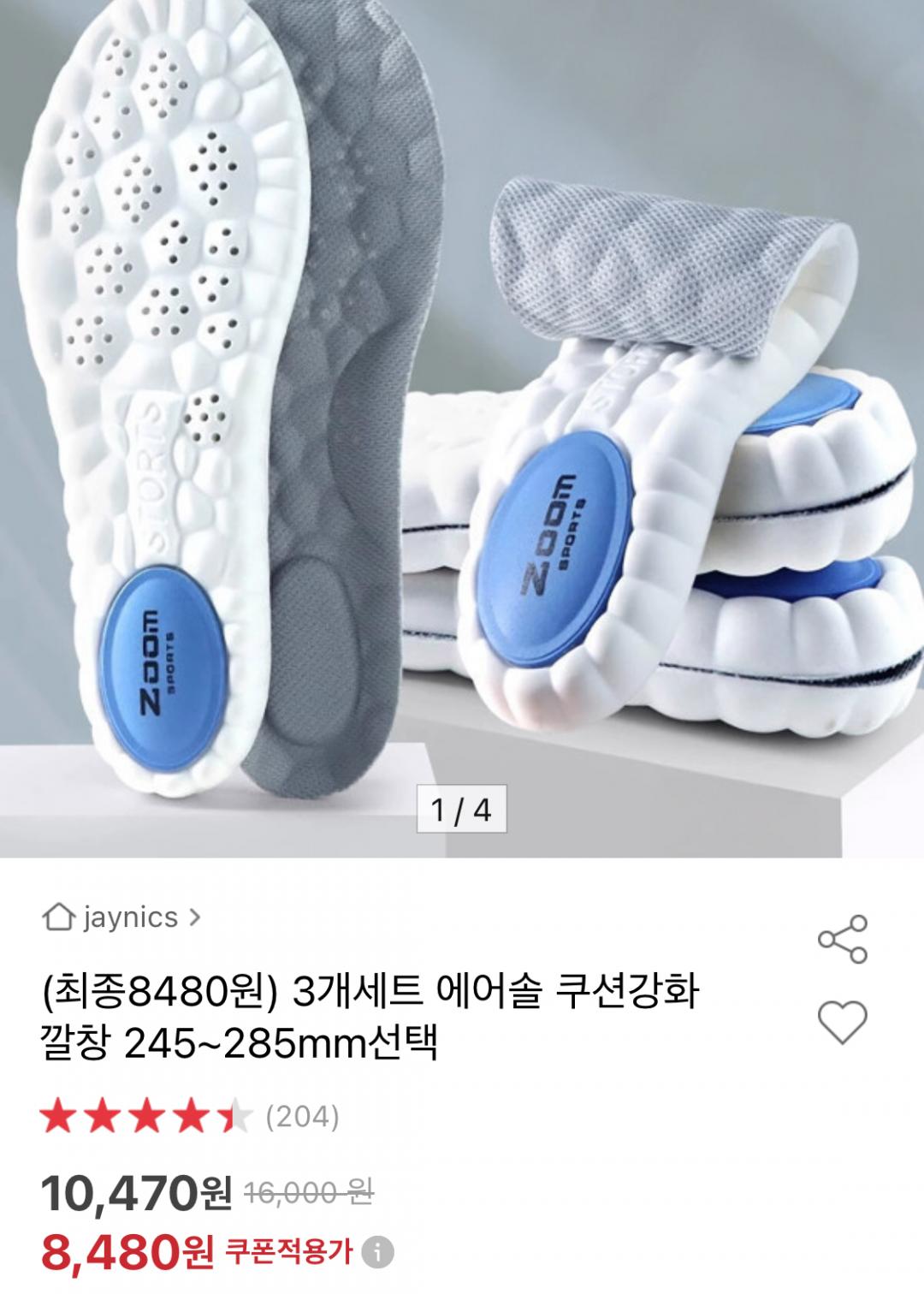This screenshot has width=924, height=1294.
Task: Share this insole product
Action: point(843,939)
